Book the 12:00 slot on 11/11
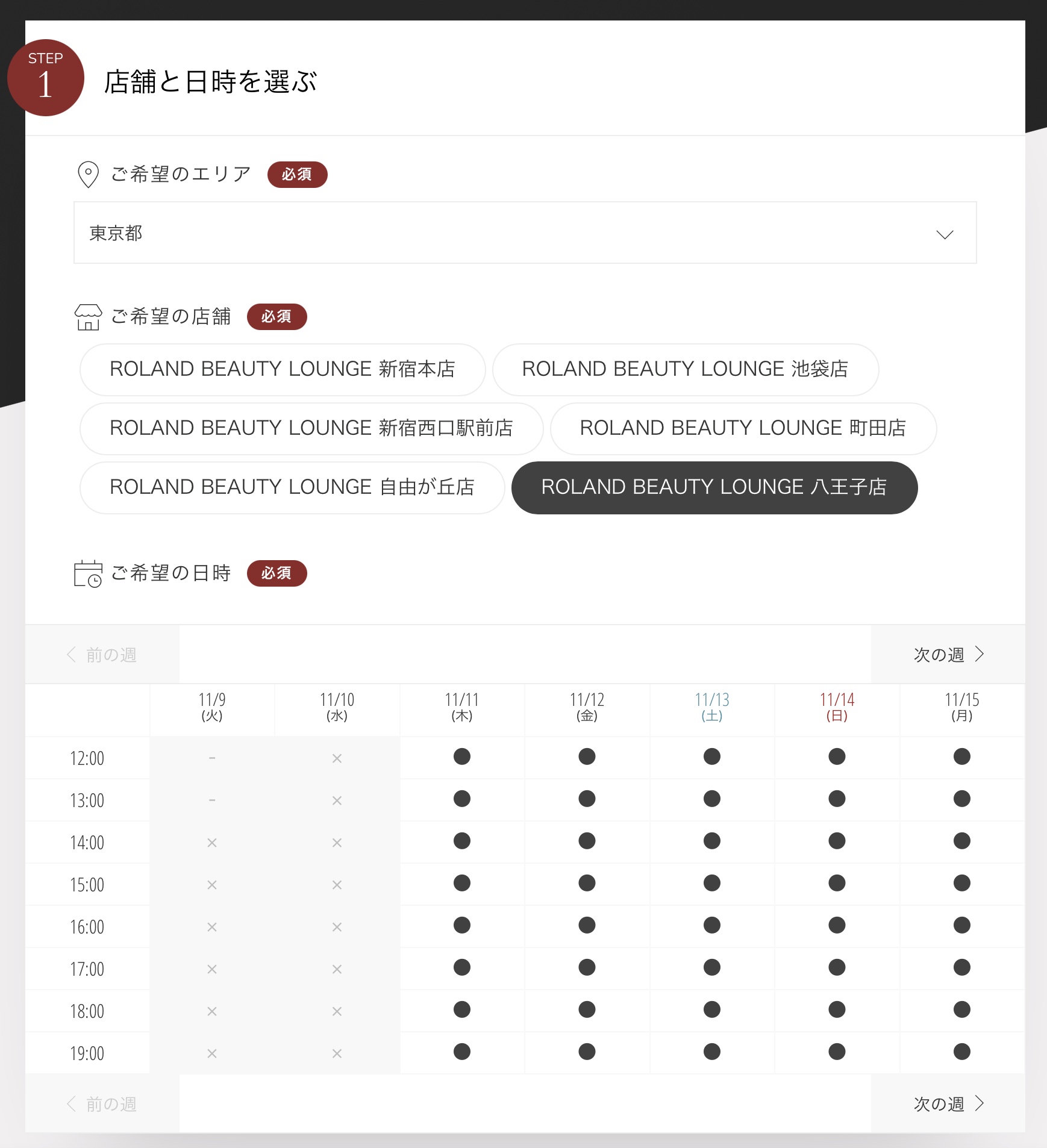This screenshot has width=1047, height=1148. point(462,757)
